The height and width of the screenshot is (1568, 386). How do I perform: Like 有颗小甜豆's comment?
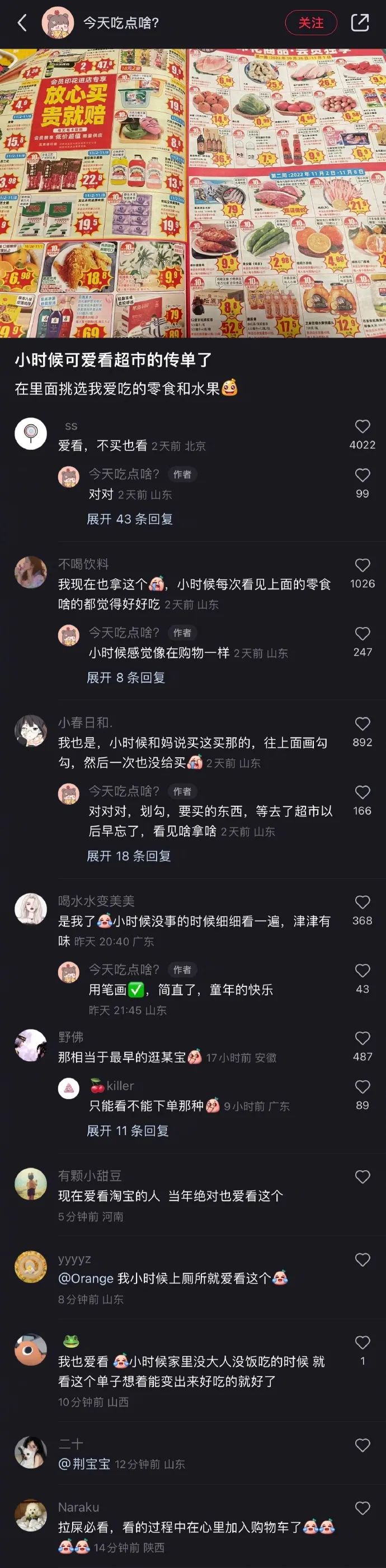click(x=362, y=1177)
